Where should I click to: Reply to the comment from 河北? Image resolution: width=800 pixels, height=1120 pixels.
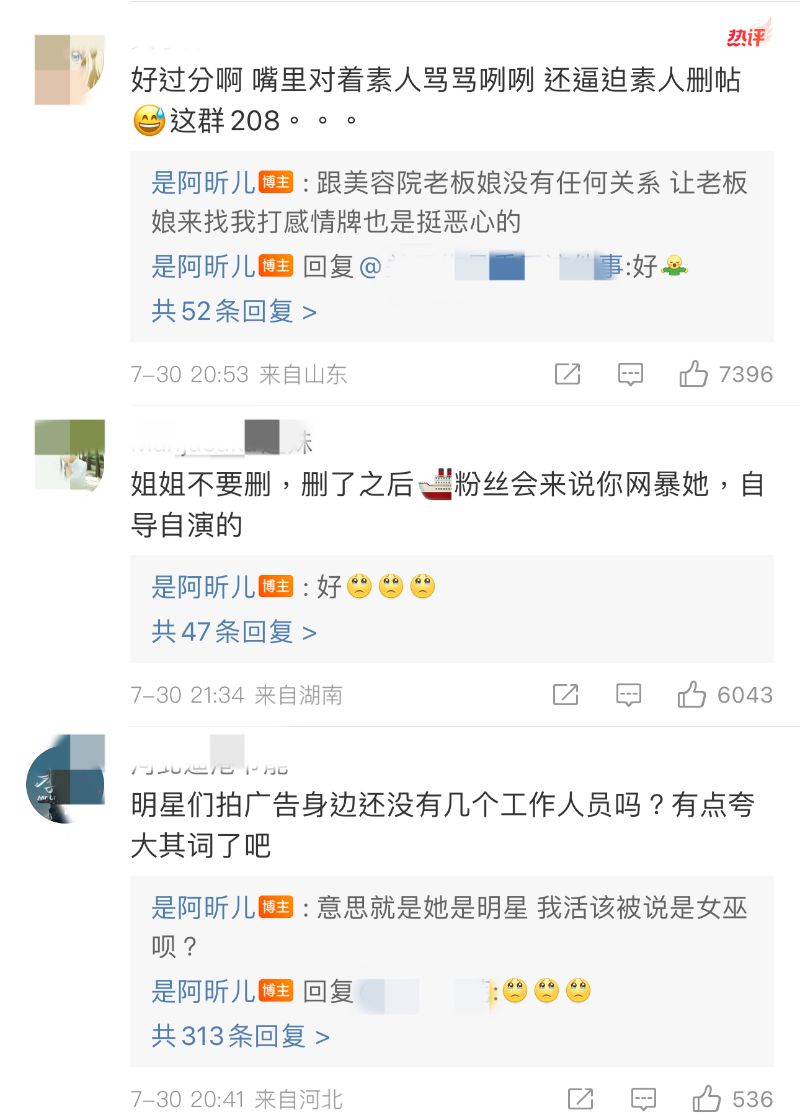[x=644, y=1100]
